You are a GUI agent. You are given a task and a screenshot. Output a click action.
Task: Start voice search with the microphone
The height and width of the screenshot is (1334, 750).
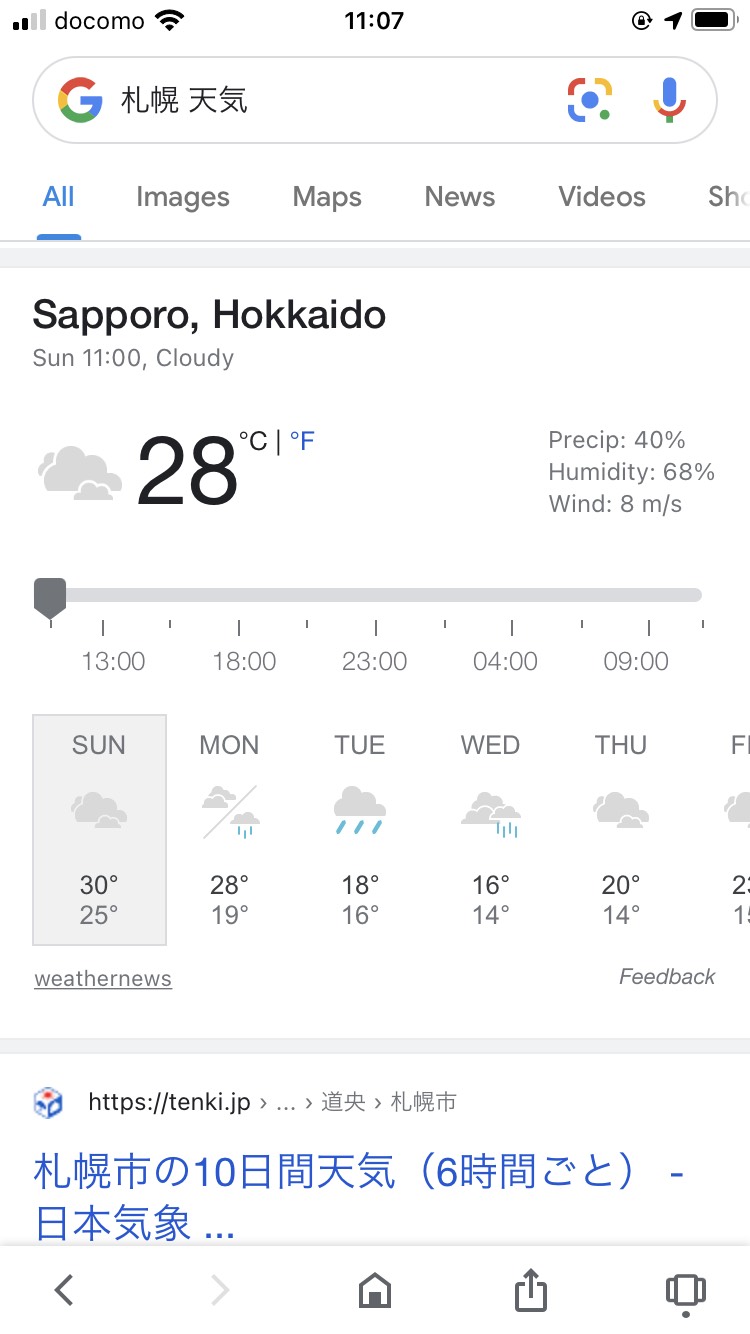click(x=669, y=100)
